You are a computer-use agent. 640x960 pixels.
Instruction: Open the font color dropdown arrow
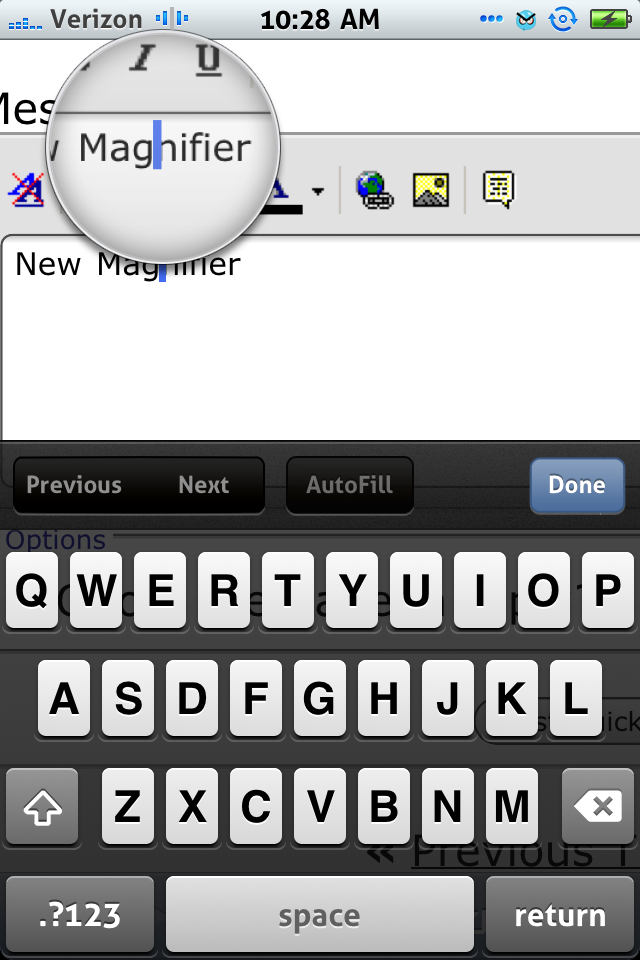318,190
